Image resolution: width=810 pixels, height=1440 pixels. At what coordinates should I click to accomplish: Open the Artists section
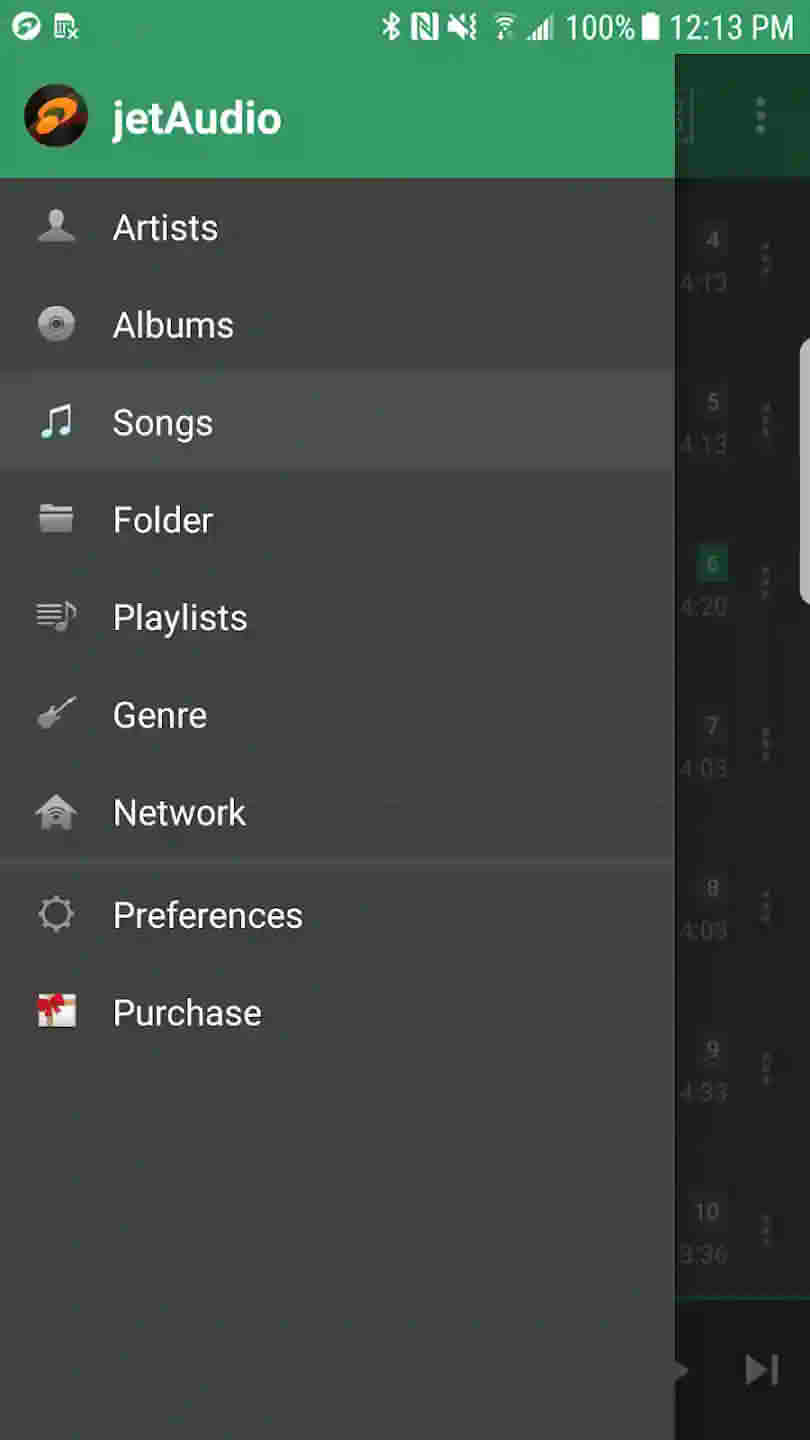[x=165, y=228]
